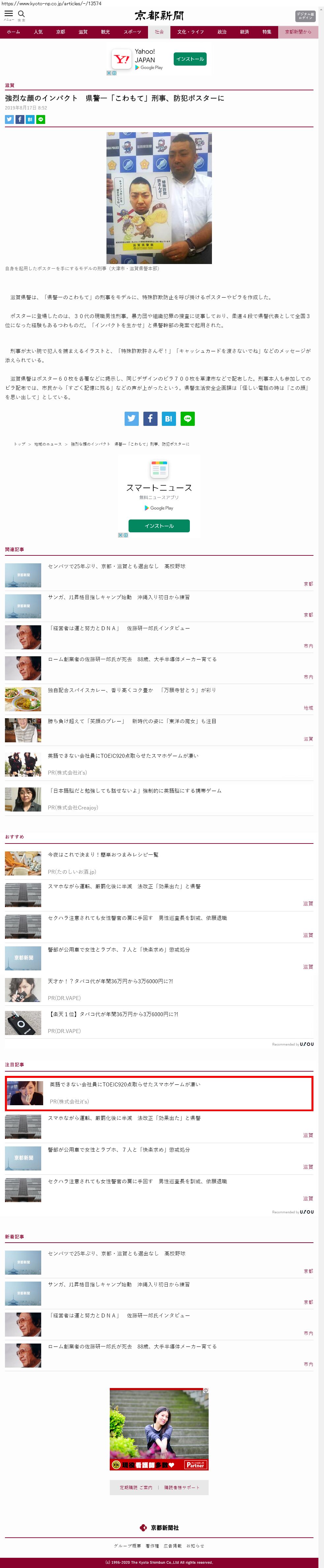Share via large LINE icon
This screenshot has width=324, height=1568.
click(x=188, y=418)
